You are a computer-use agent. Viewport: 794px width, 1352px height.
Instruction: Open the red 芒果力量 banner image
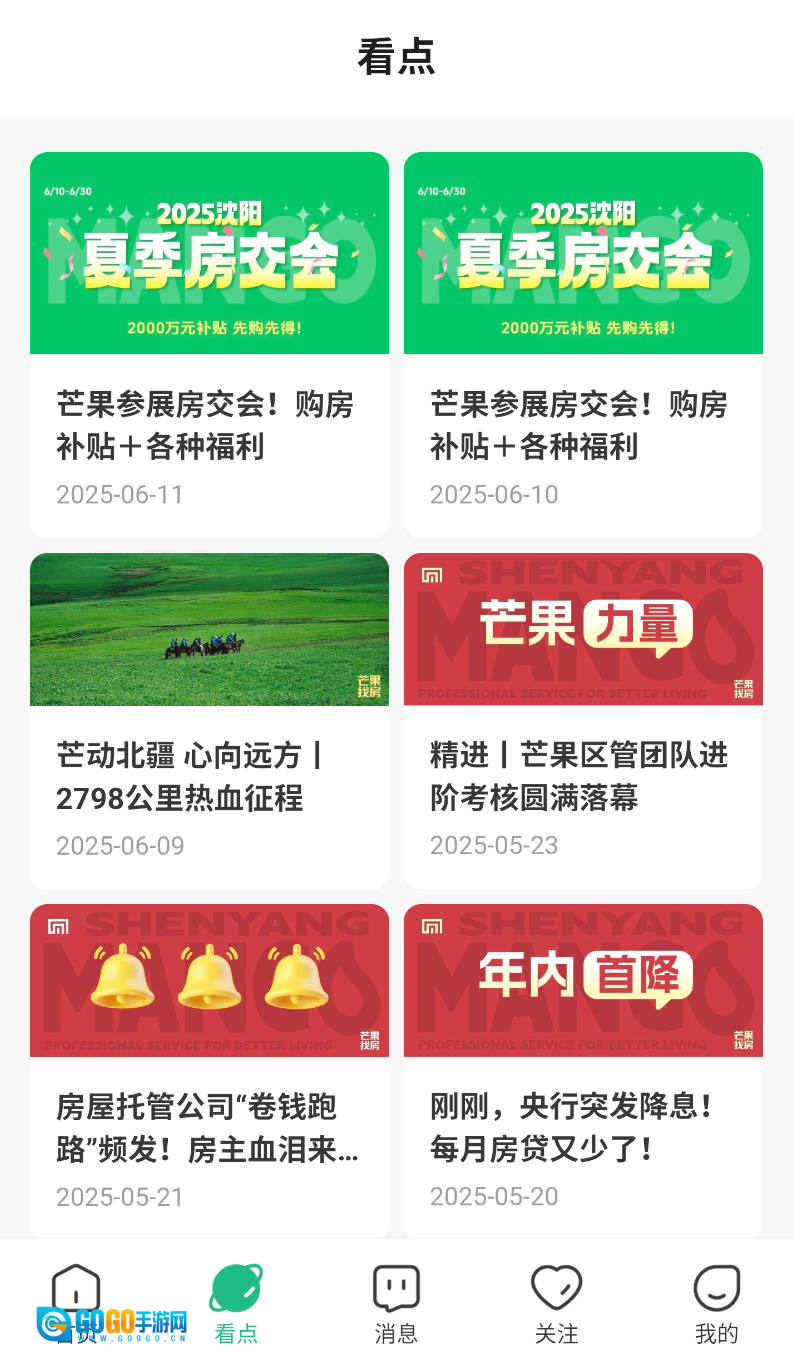[583, 629]
